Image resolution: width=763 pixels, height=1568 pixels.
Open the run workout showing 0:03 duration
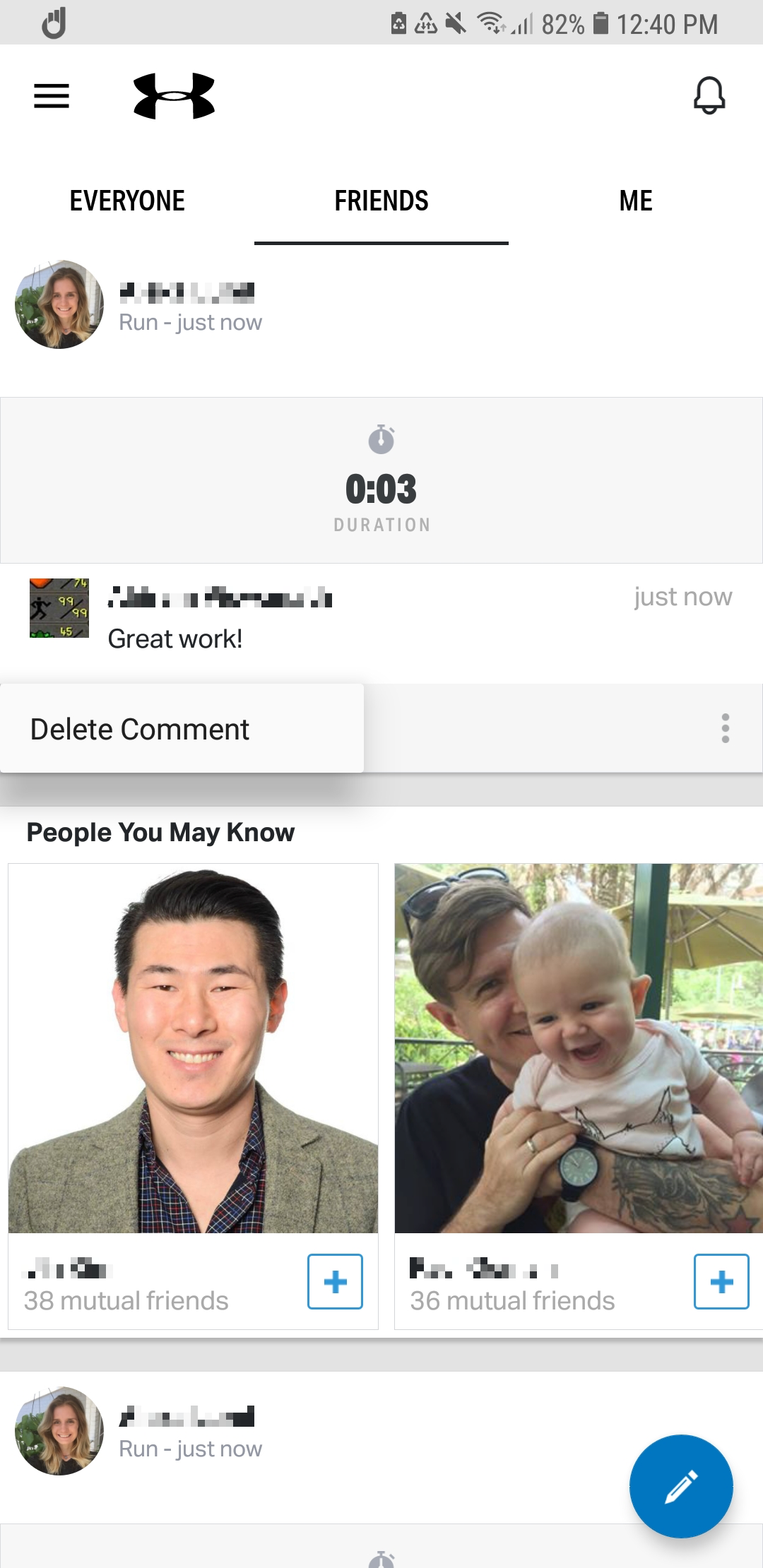coord(381,480)
